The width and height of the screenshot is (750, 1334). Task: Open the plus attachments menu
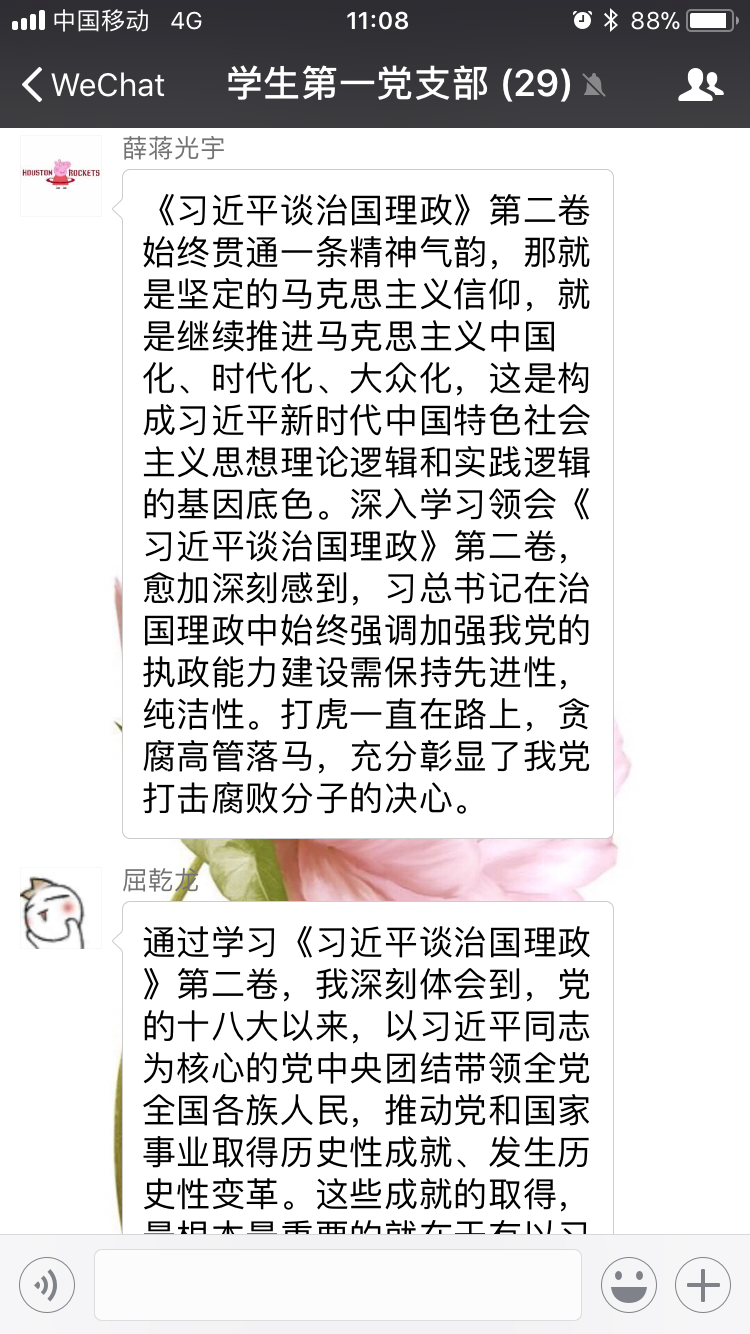click(x=703, y=1284)
